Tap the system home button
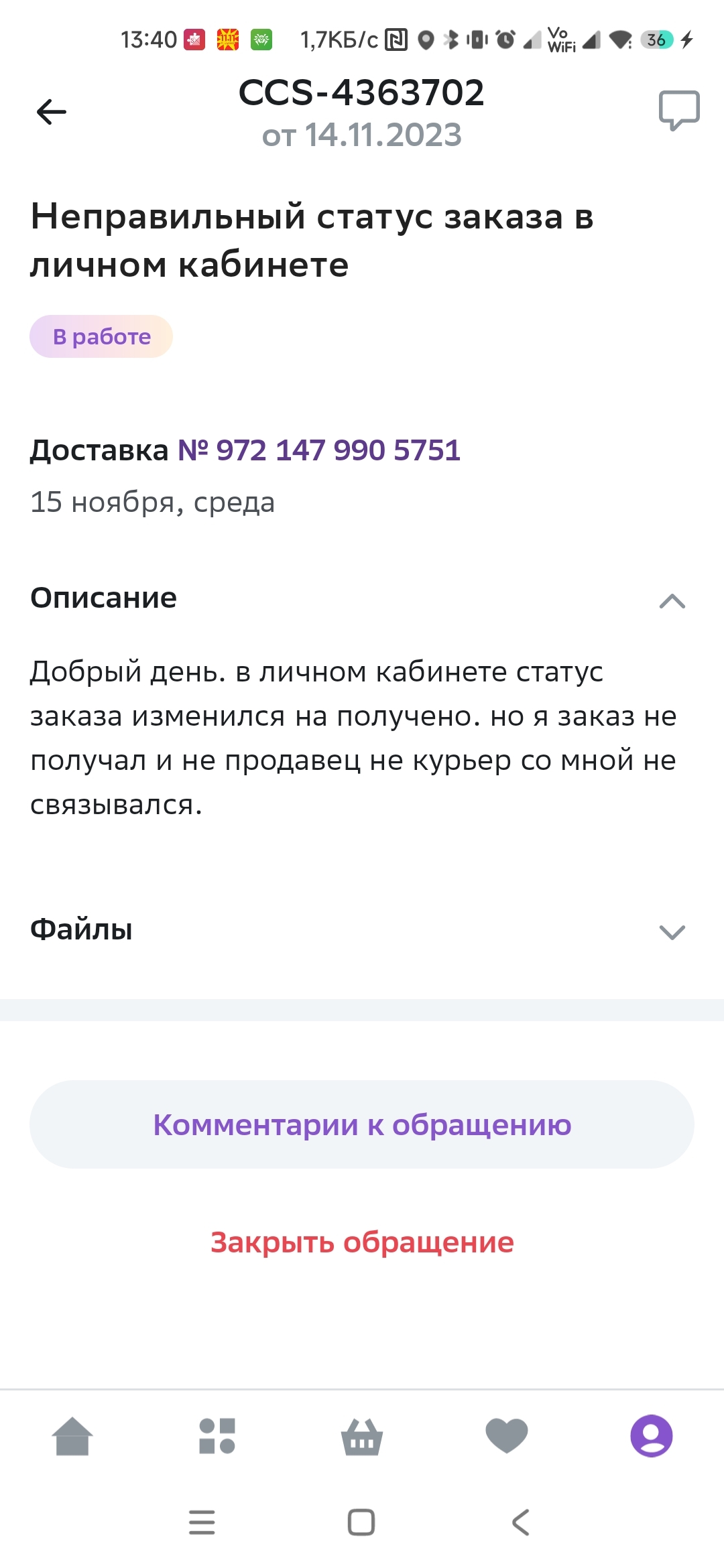724x1568 pixels. [x=361, y=1522]
